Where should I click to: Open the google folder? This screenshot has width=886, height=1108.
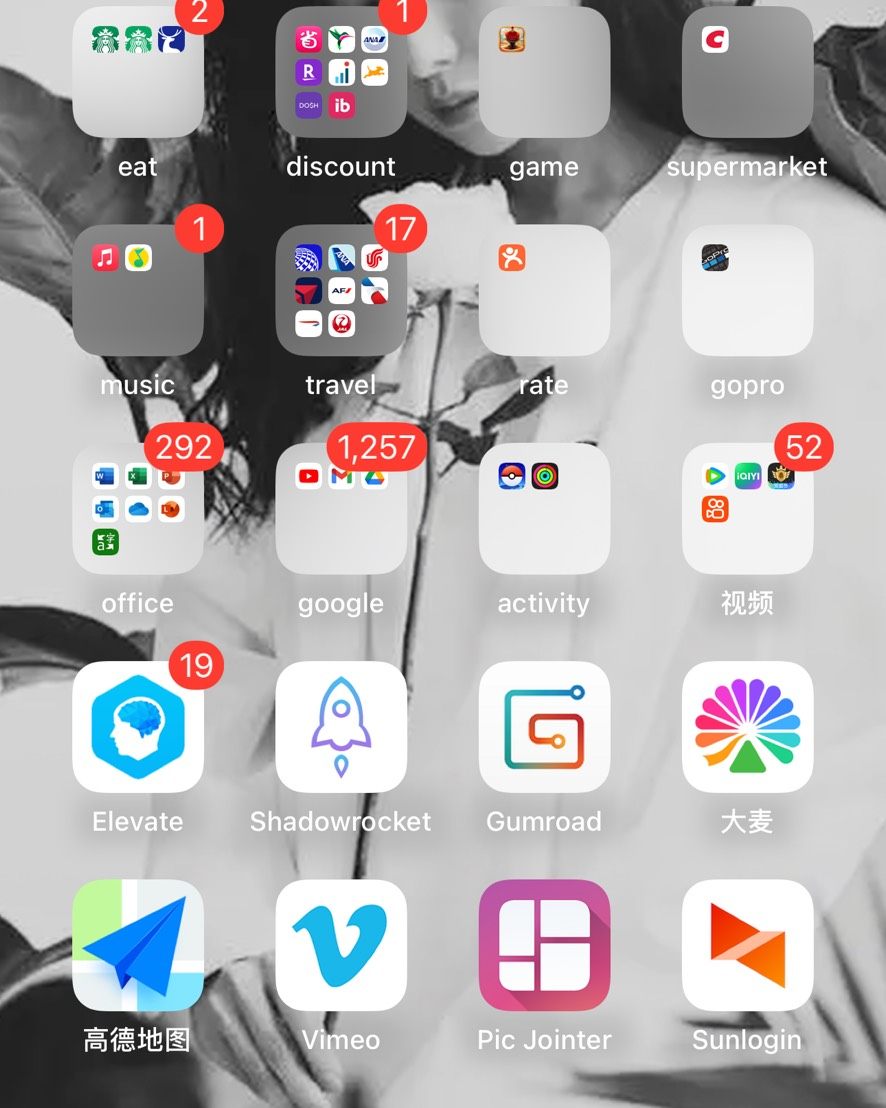click(341, 509)
